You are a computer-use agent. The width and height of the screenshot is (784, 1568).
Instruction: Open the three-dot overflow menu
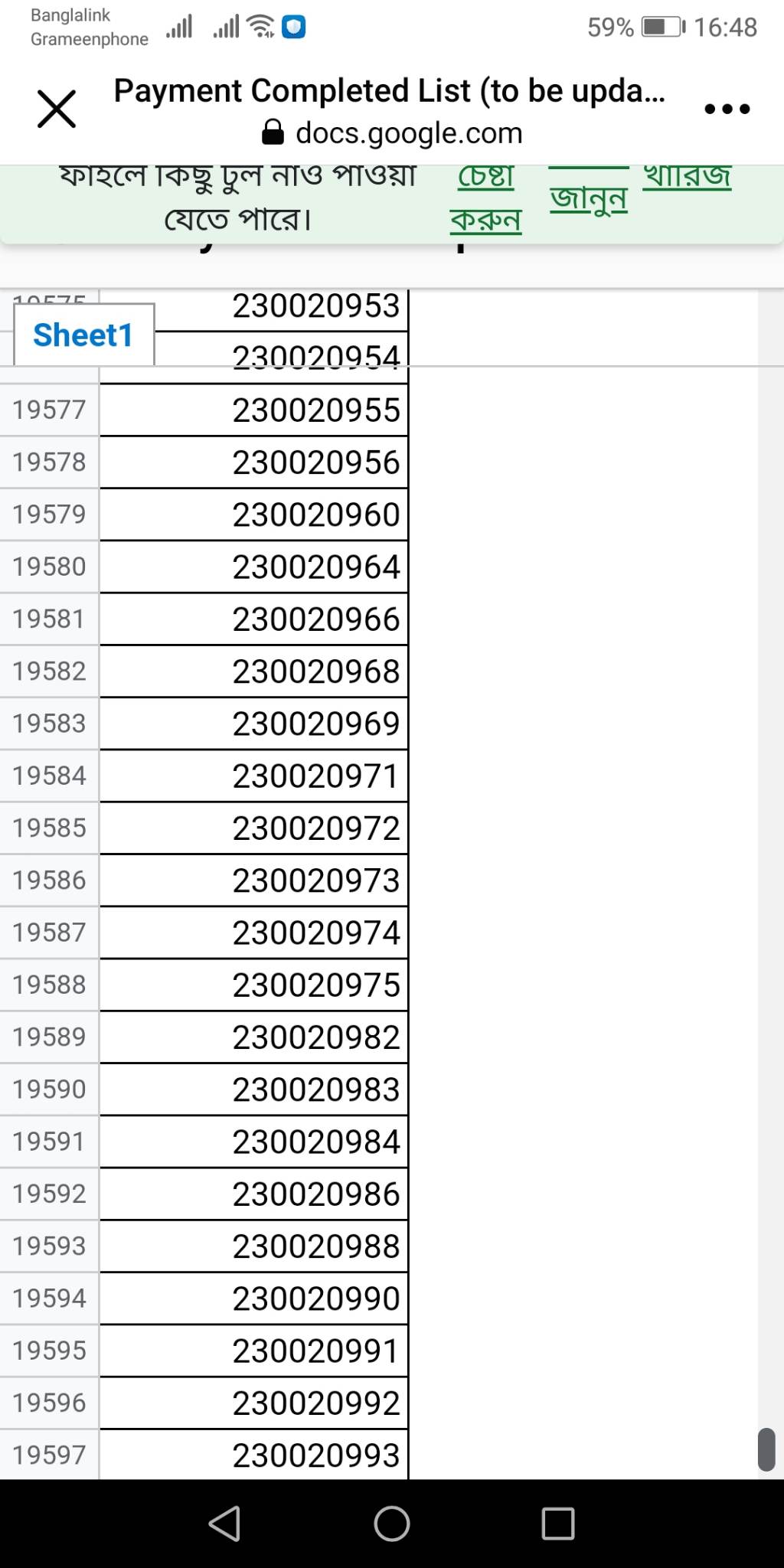727,109
